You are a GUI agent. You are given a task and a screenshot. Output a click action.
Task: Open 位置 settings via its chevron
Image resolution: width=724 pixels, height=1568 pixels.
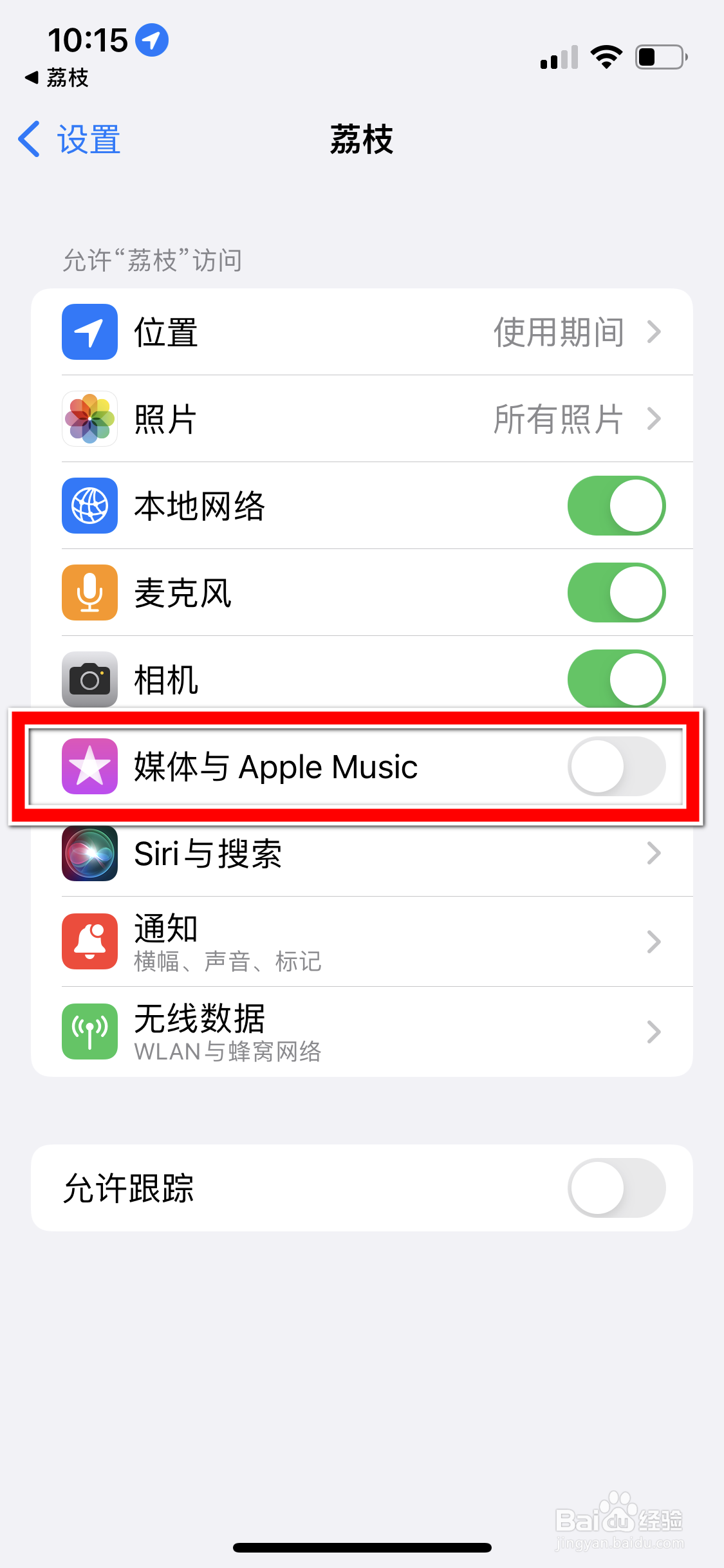point(655,331)
